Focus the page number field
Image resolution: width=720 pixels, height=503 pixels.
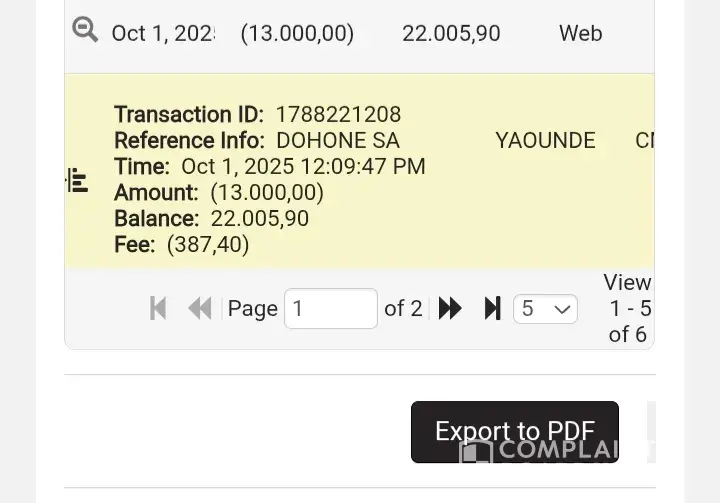click(x=330, y=308)
